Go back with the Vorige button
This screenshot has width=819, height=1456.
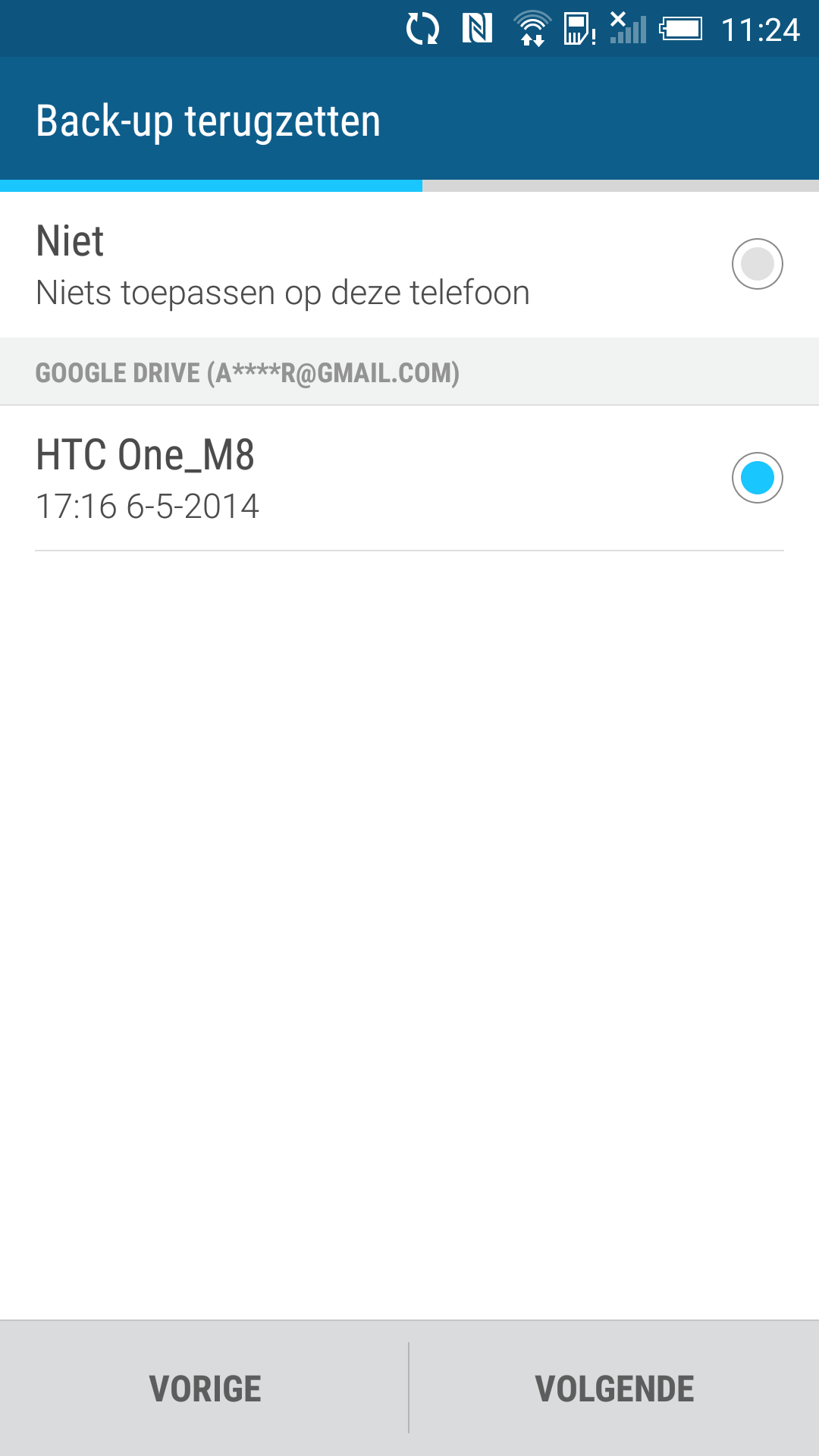click(x=205, y=1389)
